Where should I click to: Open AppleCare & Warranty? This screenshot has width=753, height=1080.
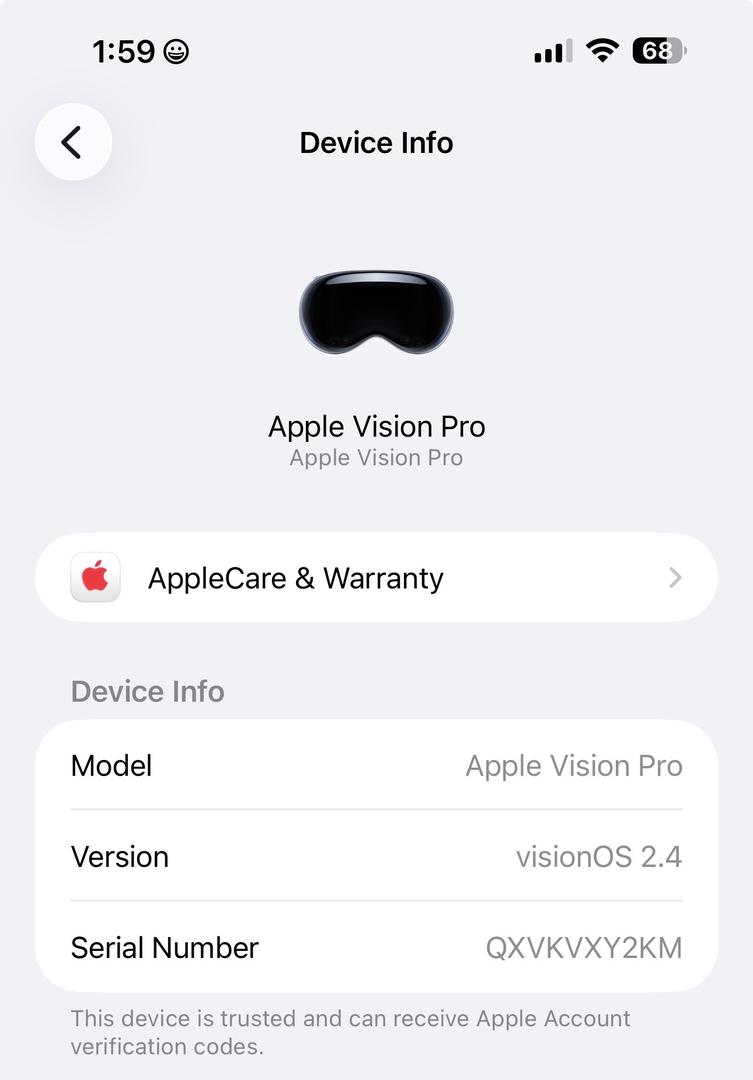point(376,578)
